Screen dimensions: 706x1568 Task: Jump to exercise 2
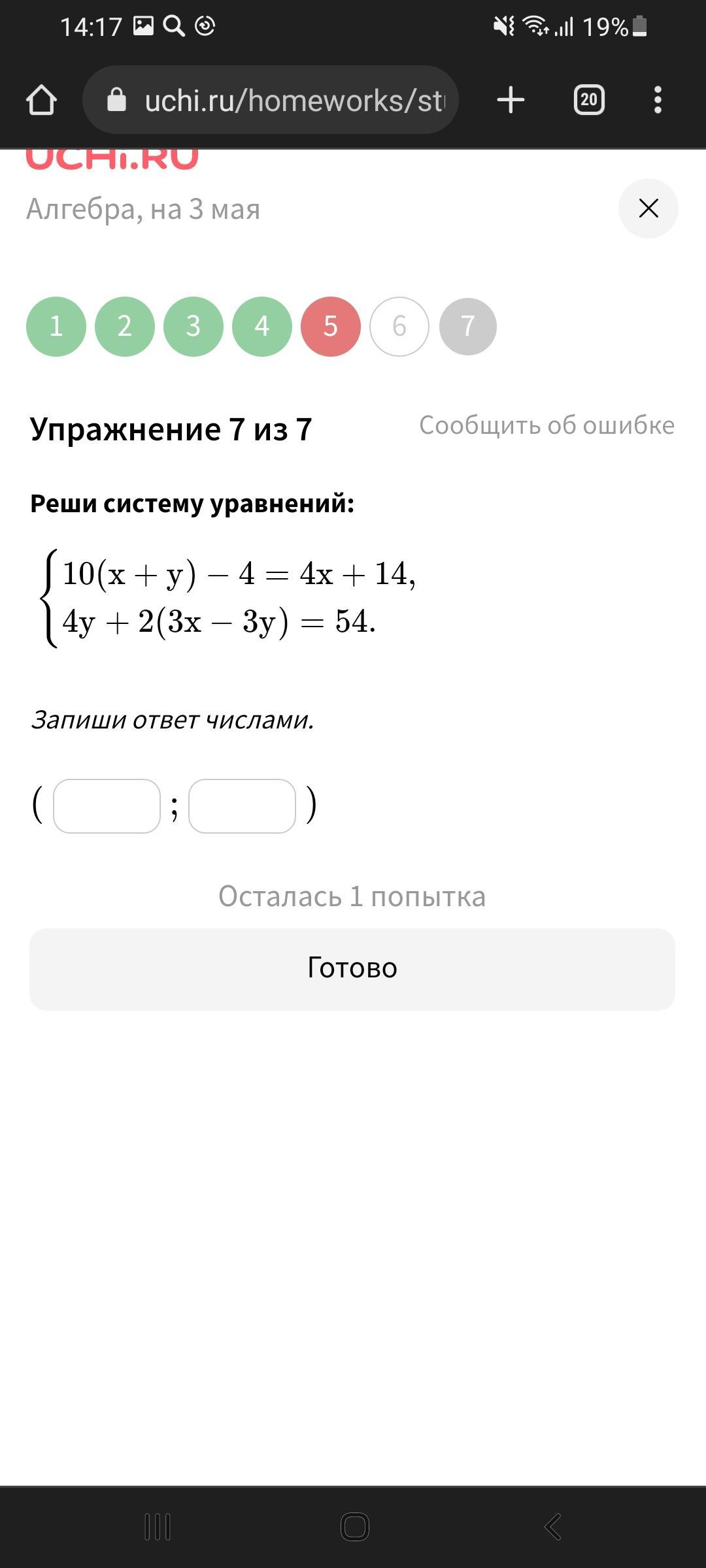pyautogui.click(x=125, y=326)
